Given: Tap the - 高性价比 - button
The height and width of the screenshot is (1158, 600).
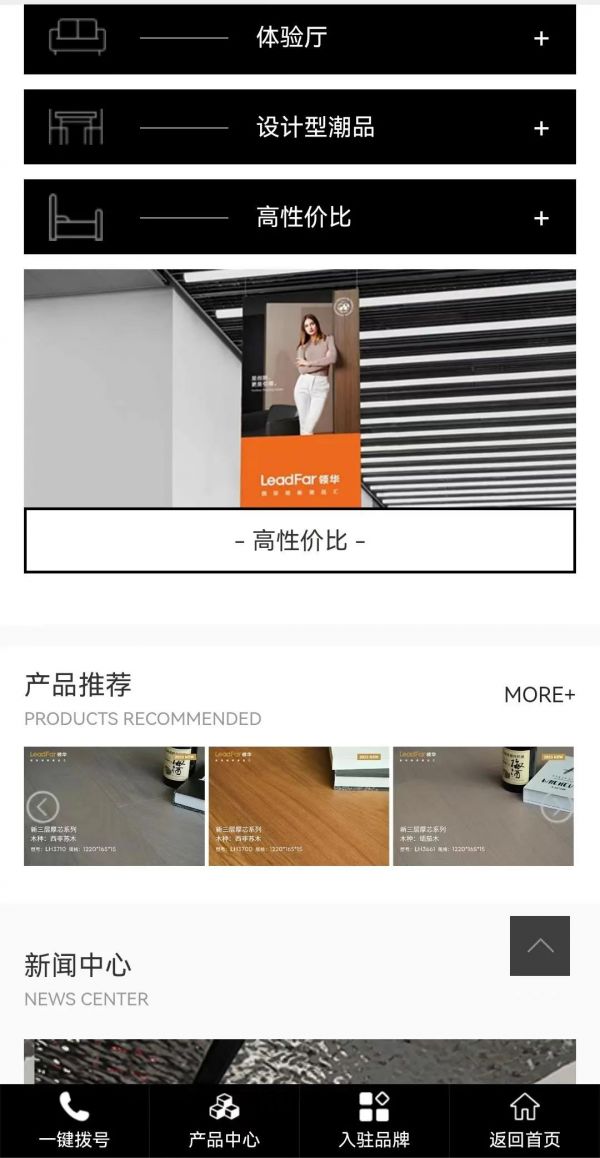Looking at the screenshot, I should 300,541.
